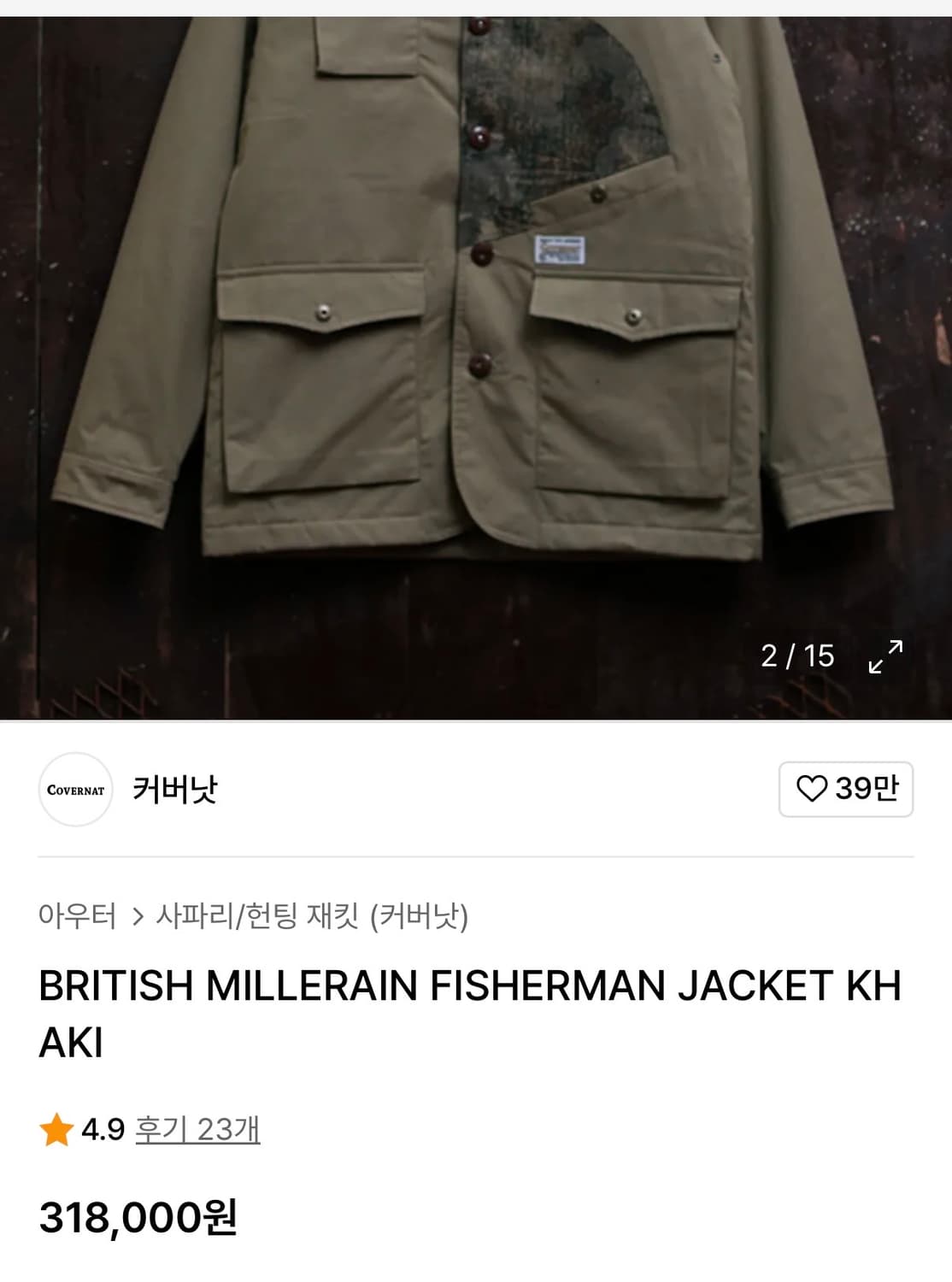Viewport: 952px width, 1282px height.
Task: Toggle the product like button showing 39만
Action: click(x=846, y=791)
